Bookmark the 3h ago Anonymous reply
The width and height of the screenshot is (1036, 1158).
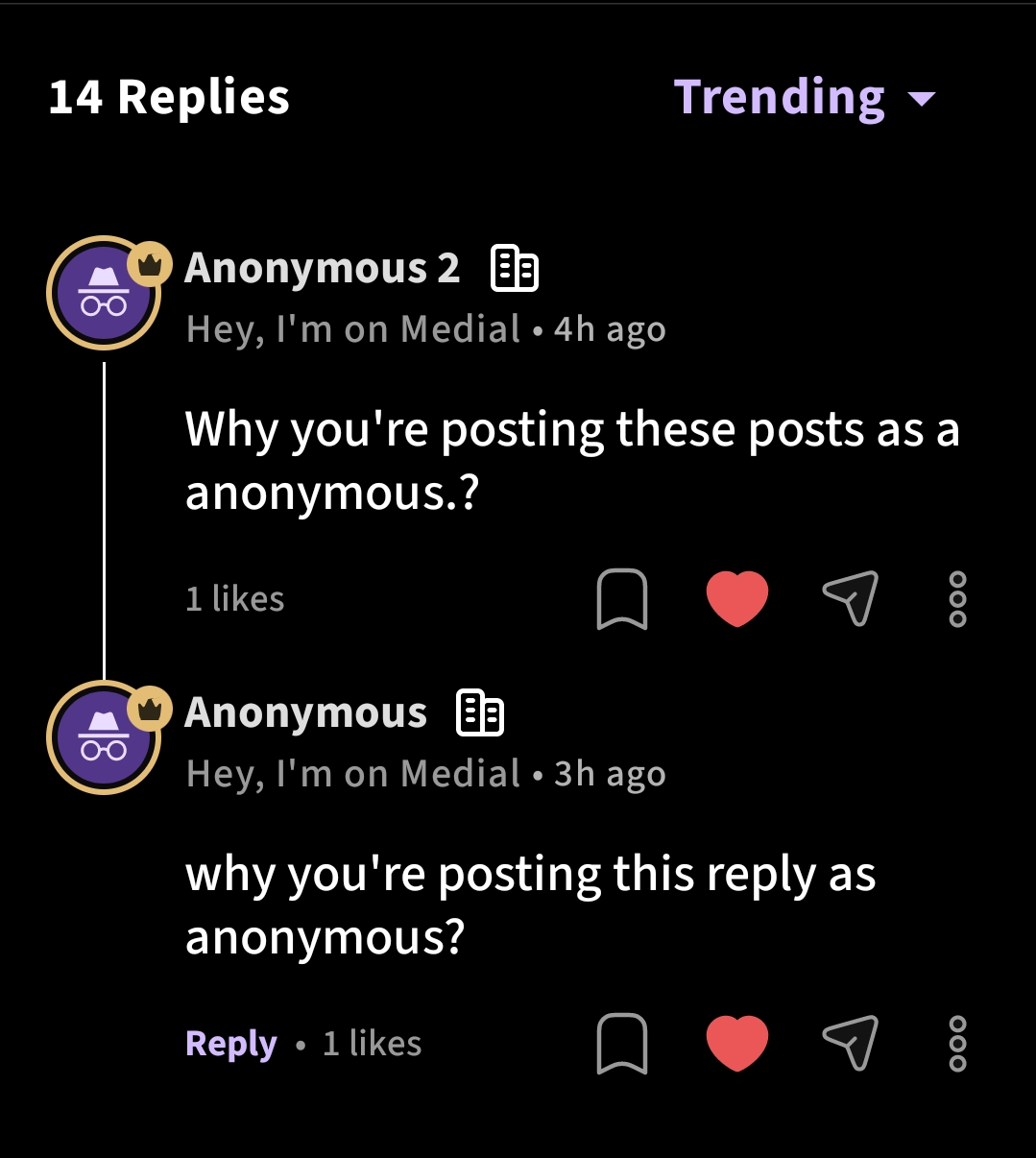pos(622,1043)
